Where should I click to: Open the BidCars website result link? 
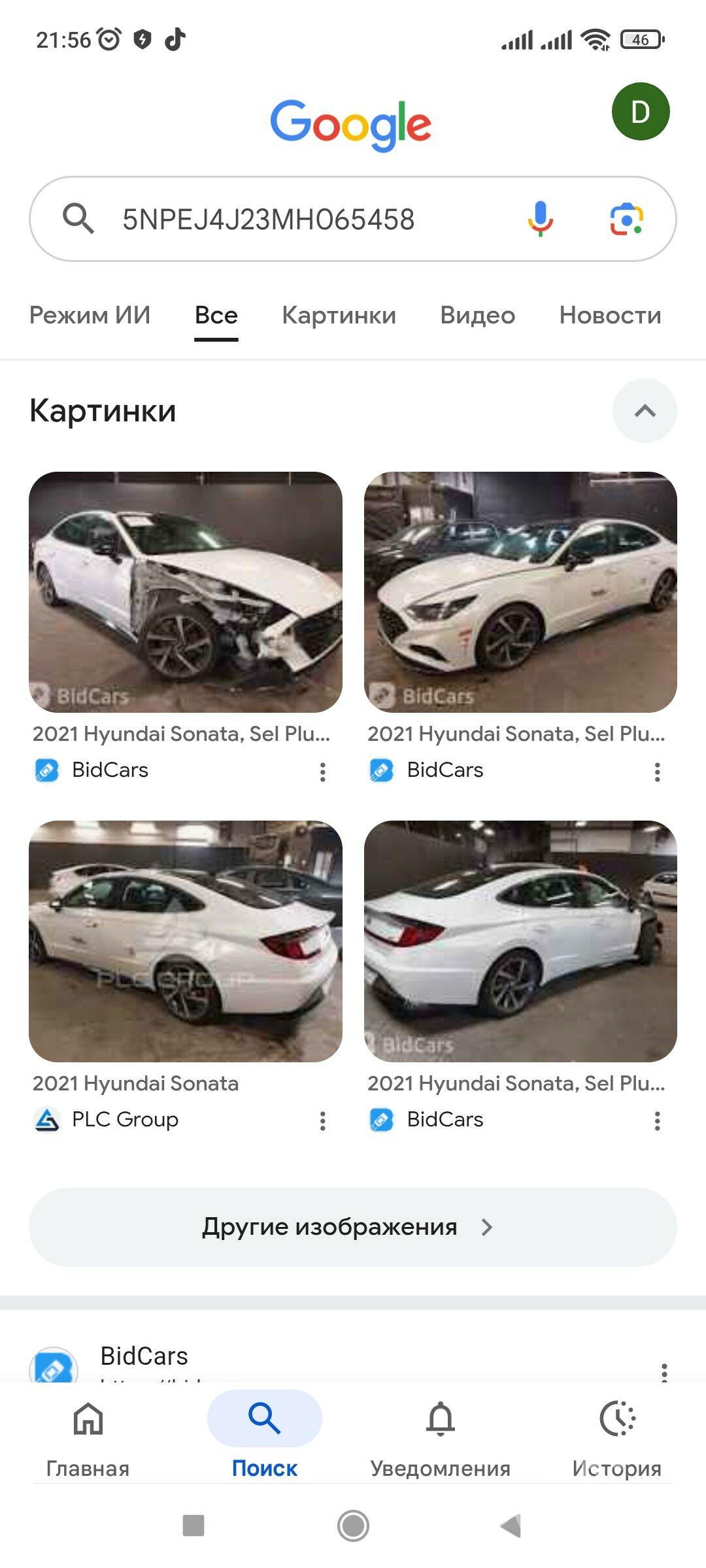pos(144,1356)
